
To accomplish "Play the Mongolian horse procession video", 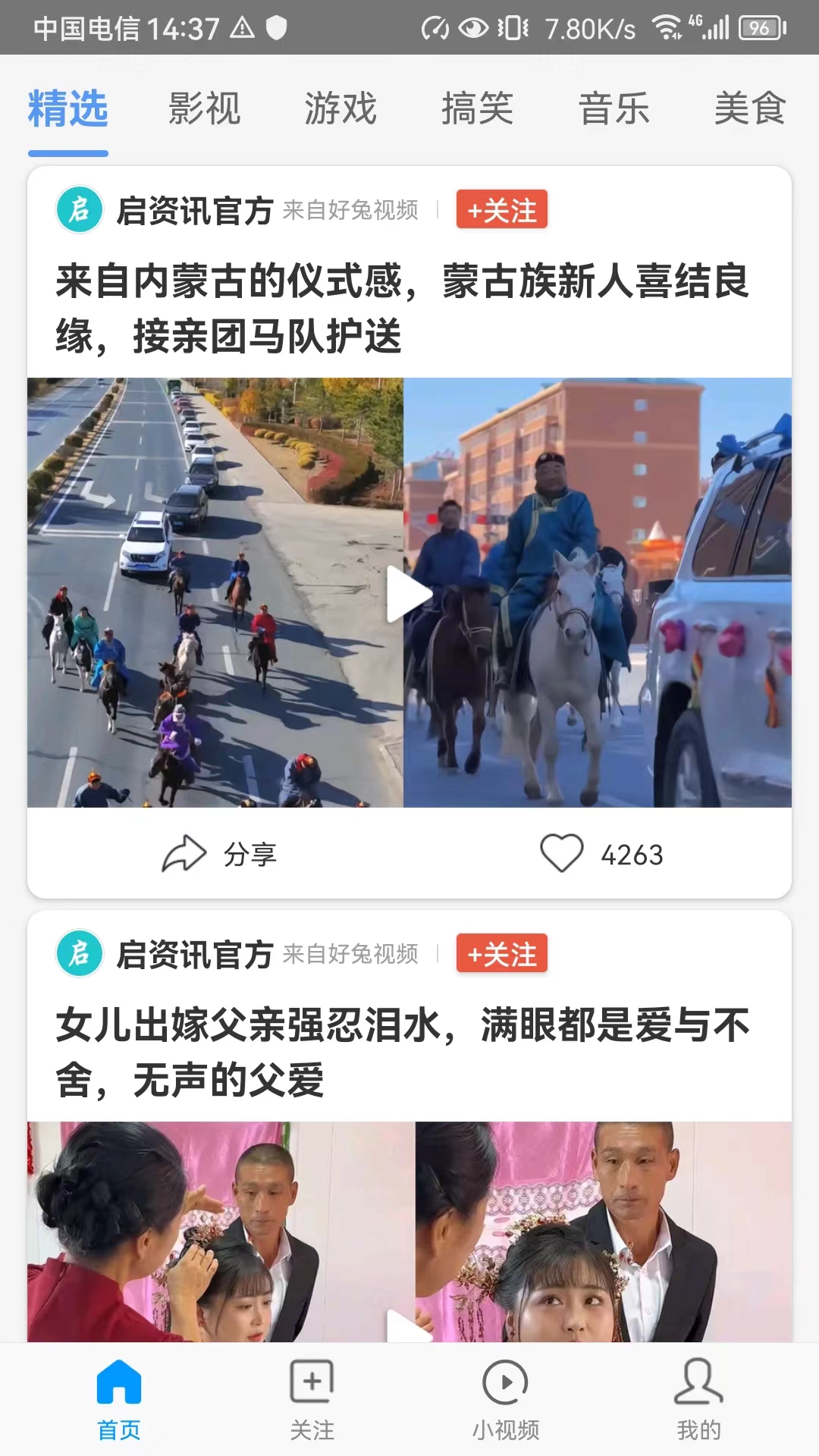I will pos(409,593).
